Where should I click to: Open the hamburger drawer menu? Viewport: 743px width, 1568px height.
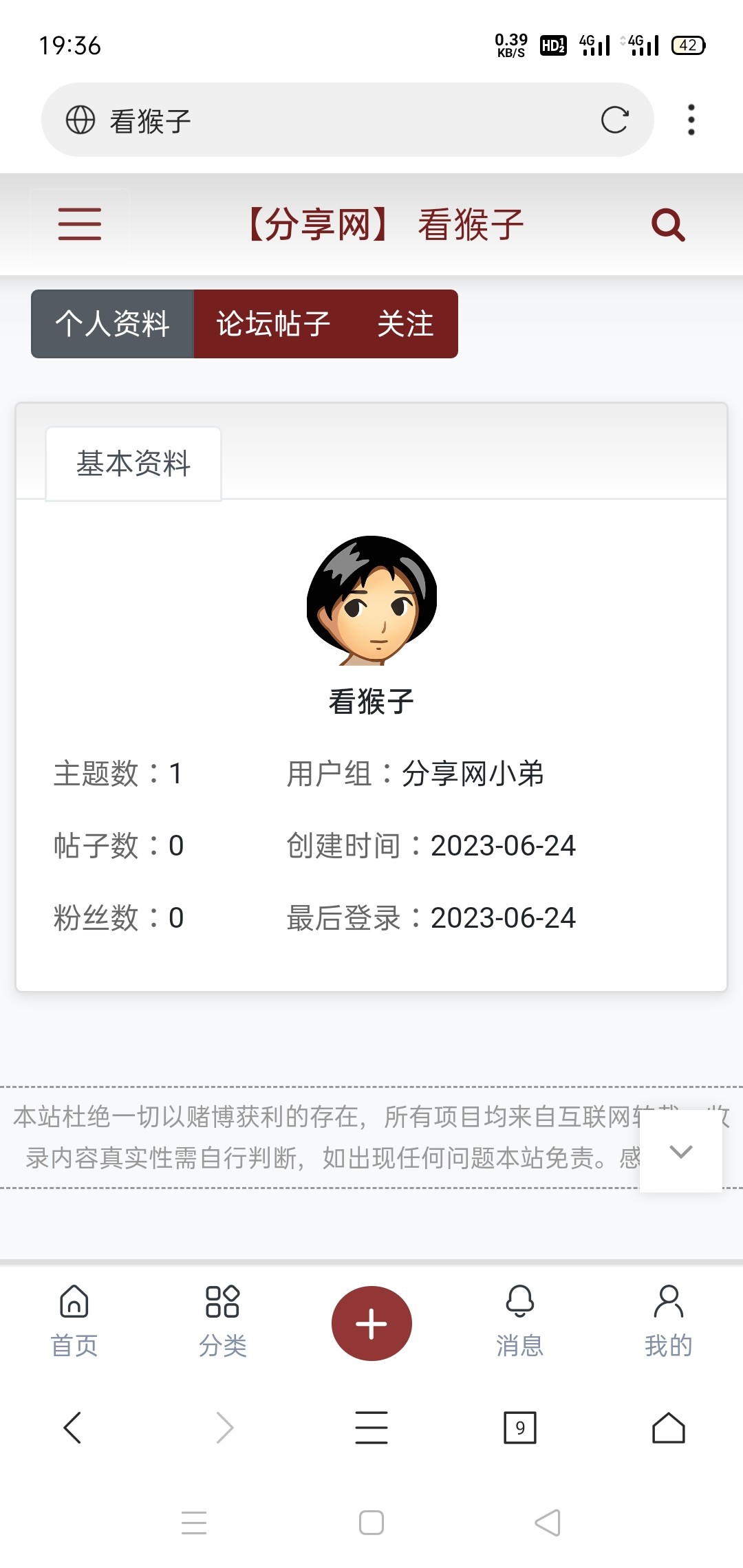coord(80,224)
